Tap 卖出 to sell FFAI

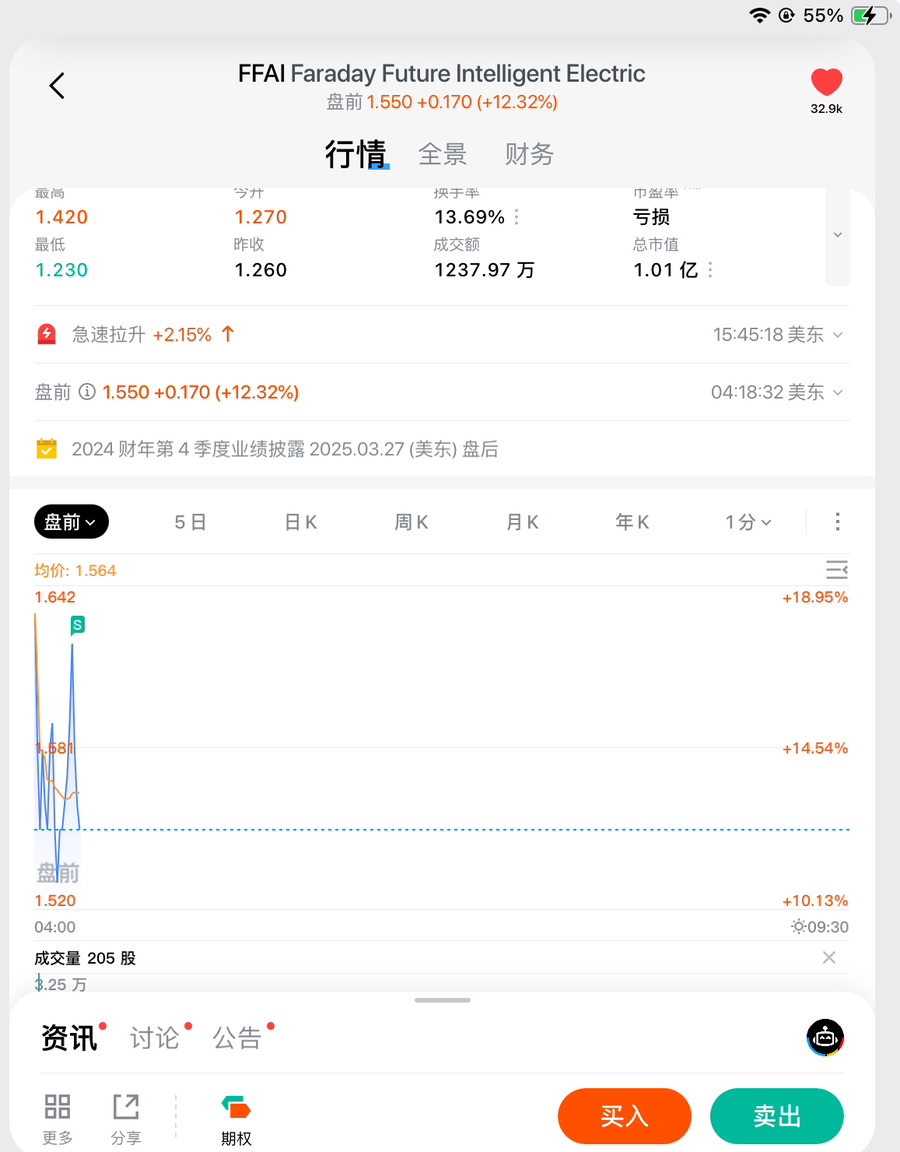[777, 1116]
